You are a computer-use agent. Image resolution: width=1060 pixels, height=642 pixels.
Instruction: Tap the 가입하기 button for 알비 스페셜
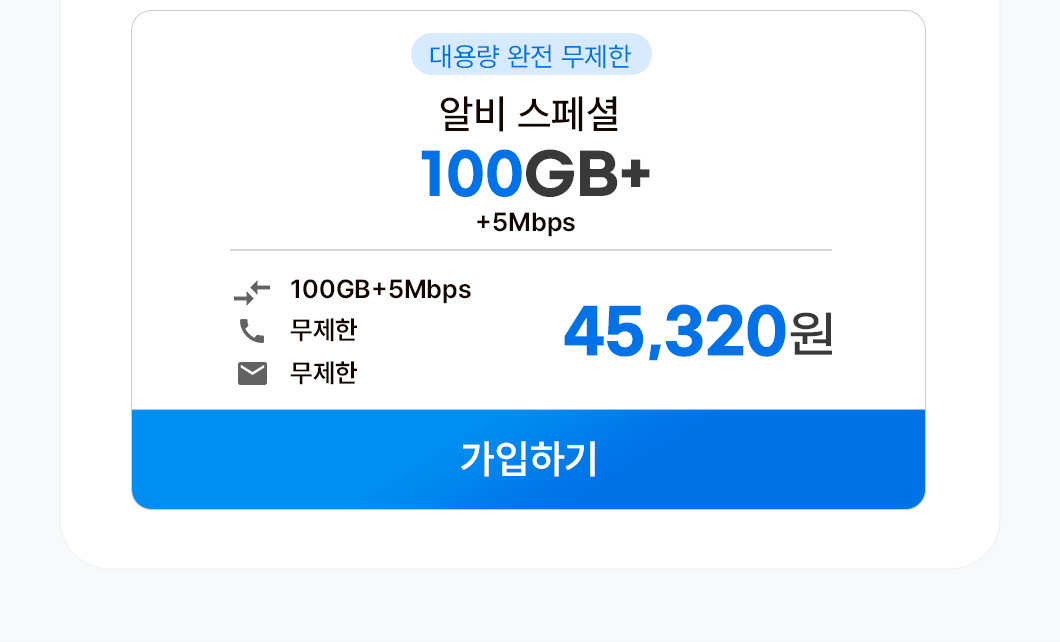[528, 459]
